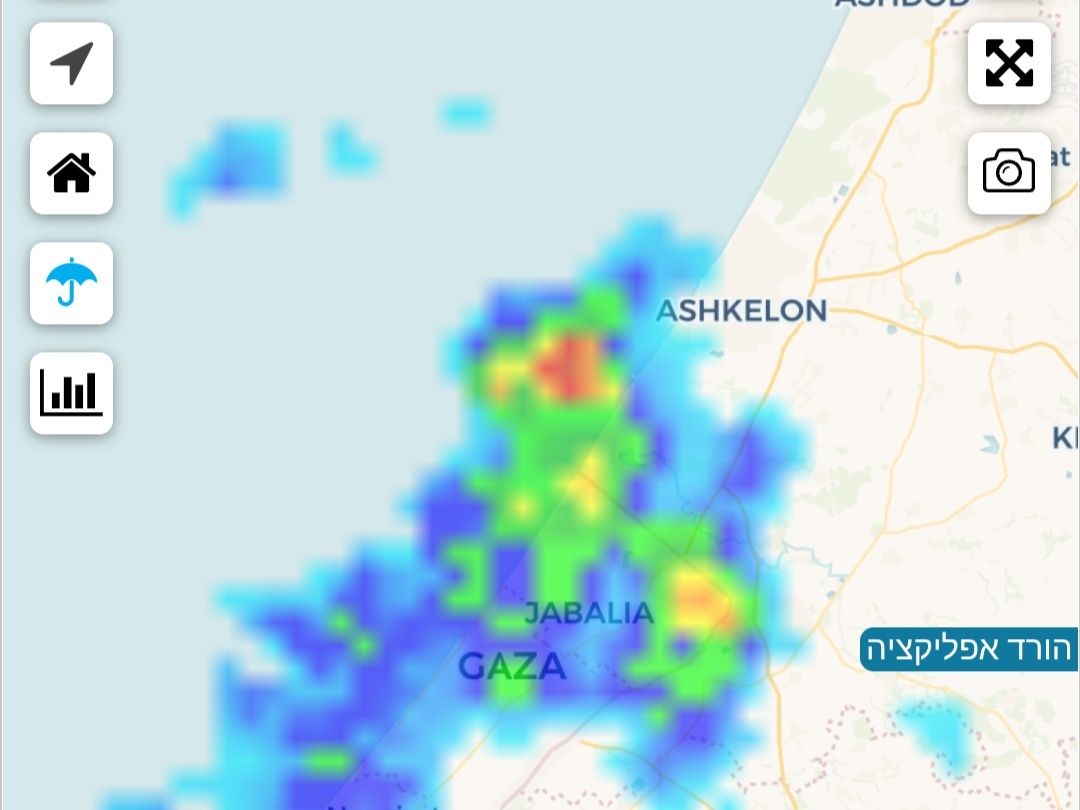Center map on my location arrow
The height and width of the screenshot is (810, 1080).
71,63
